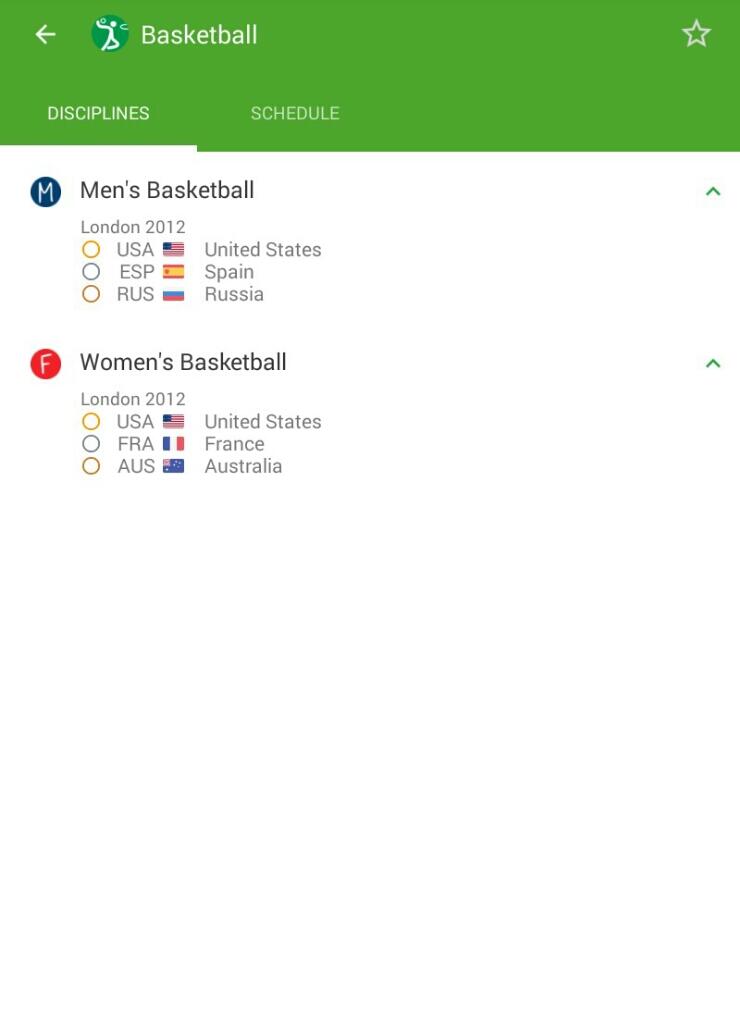The height and width of the screenshot is (1024, 740).
Task: Select the Disciplines tab
Action: coord(98,114)
